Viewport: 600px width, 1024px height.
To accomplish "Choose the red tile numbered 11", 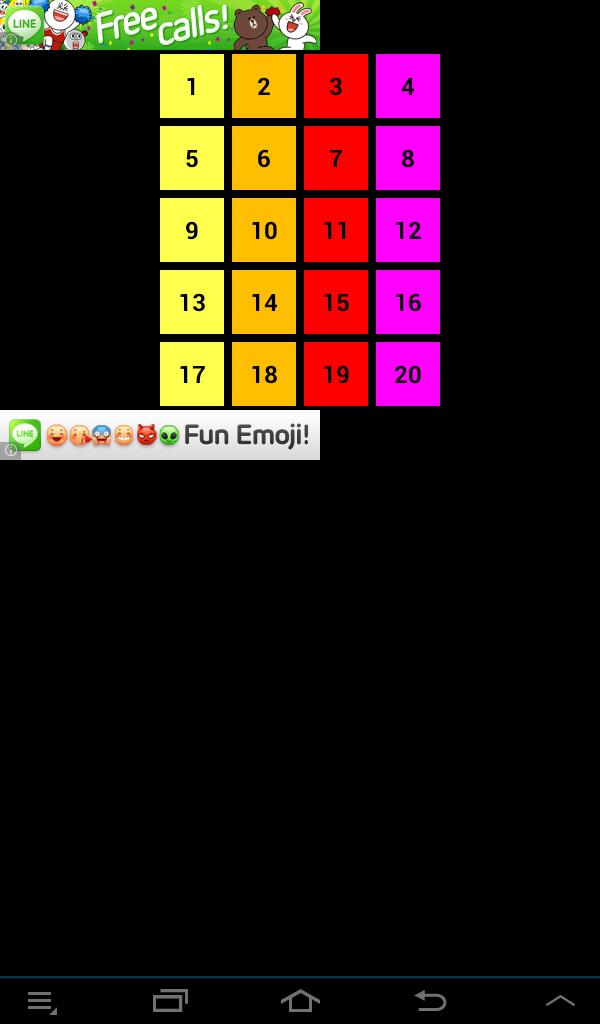I will 336,230.
